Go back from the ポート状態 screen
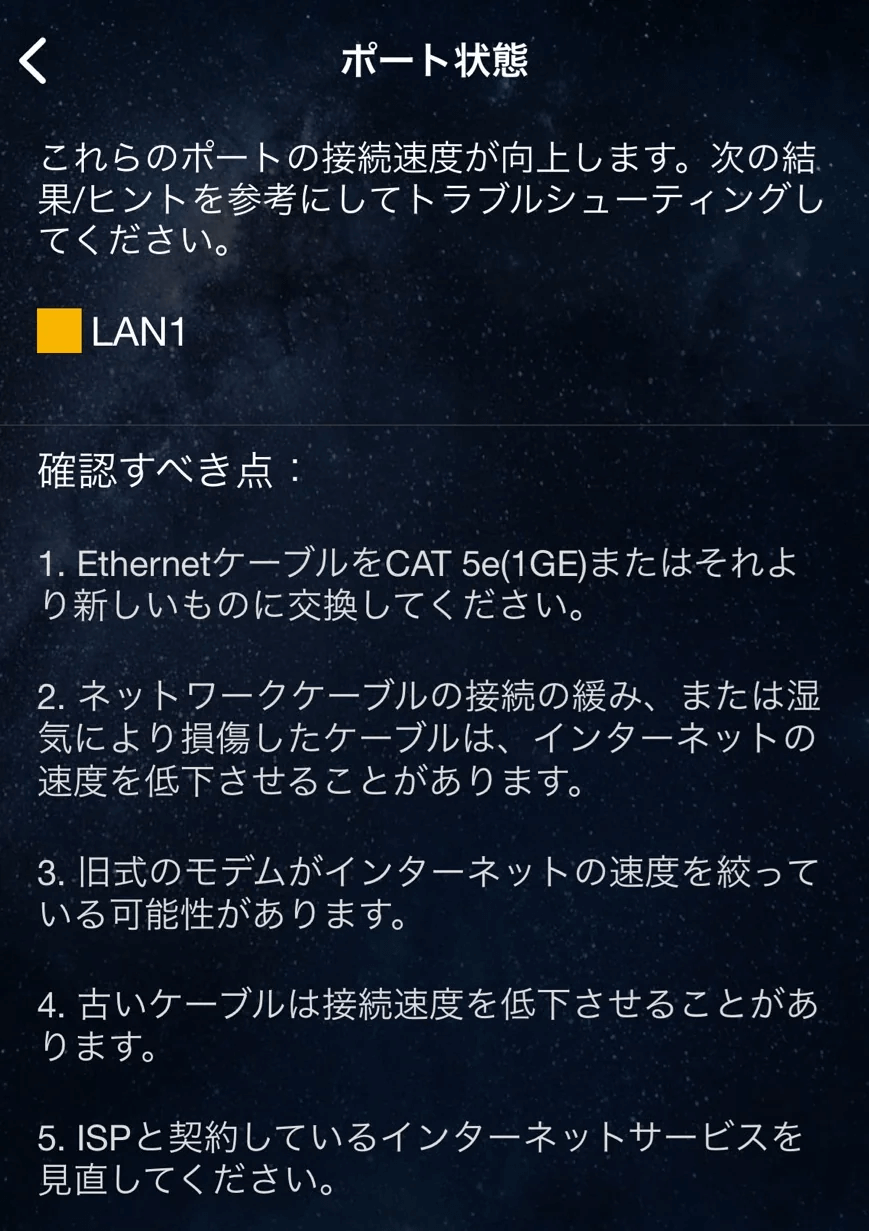The width and height of the screenshot is (869, 1231). [34, 61]
